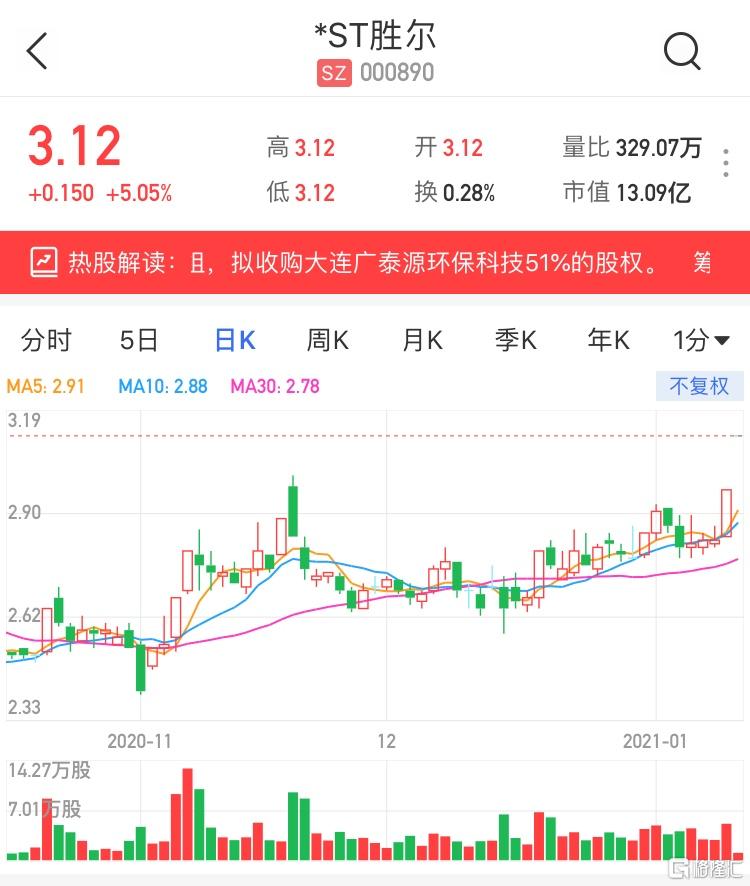
Task: Open the 热股解读 news banner
Action: (375, 263)
